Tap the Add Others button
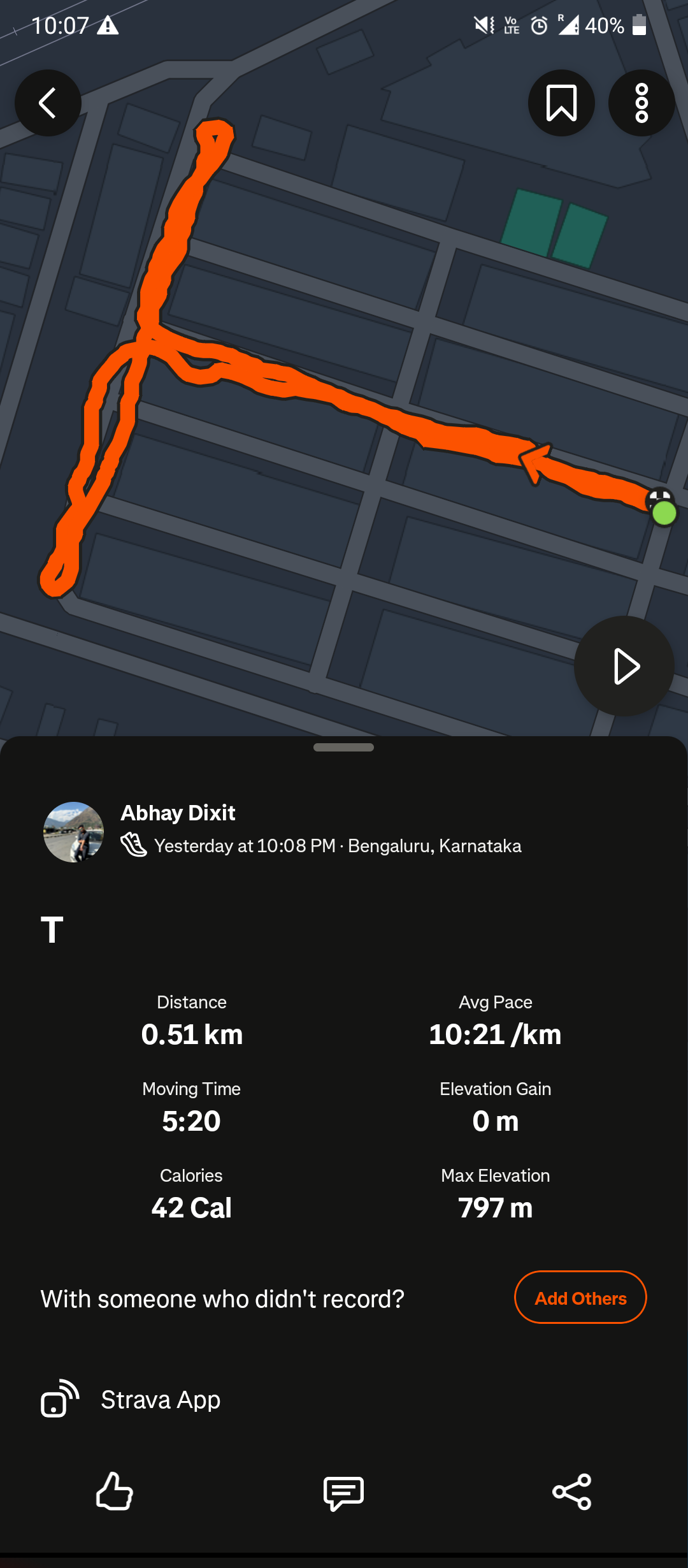 [x=580, y=1297]
